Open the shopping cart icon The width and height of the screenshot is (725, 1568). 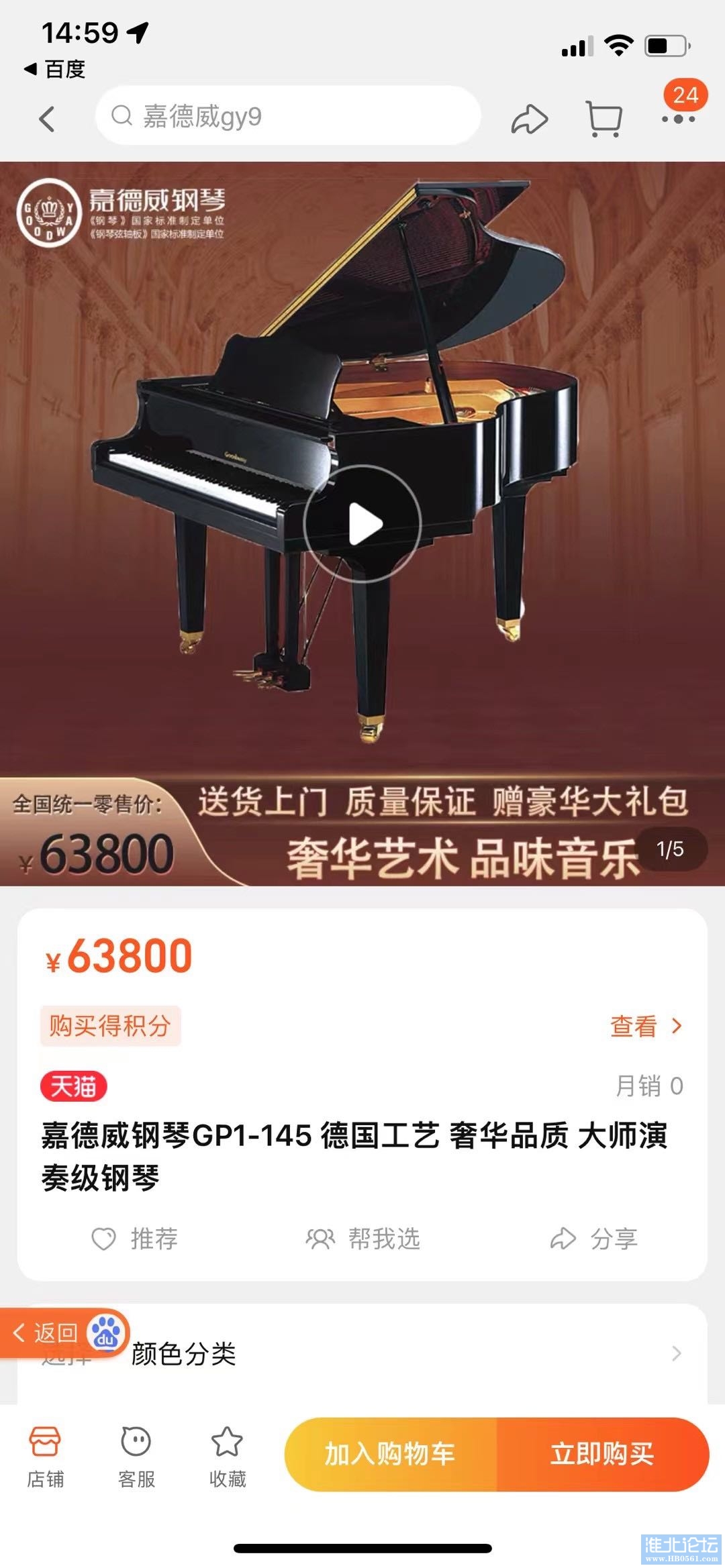coord(603,119)
